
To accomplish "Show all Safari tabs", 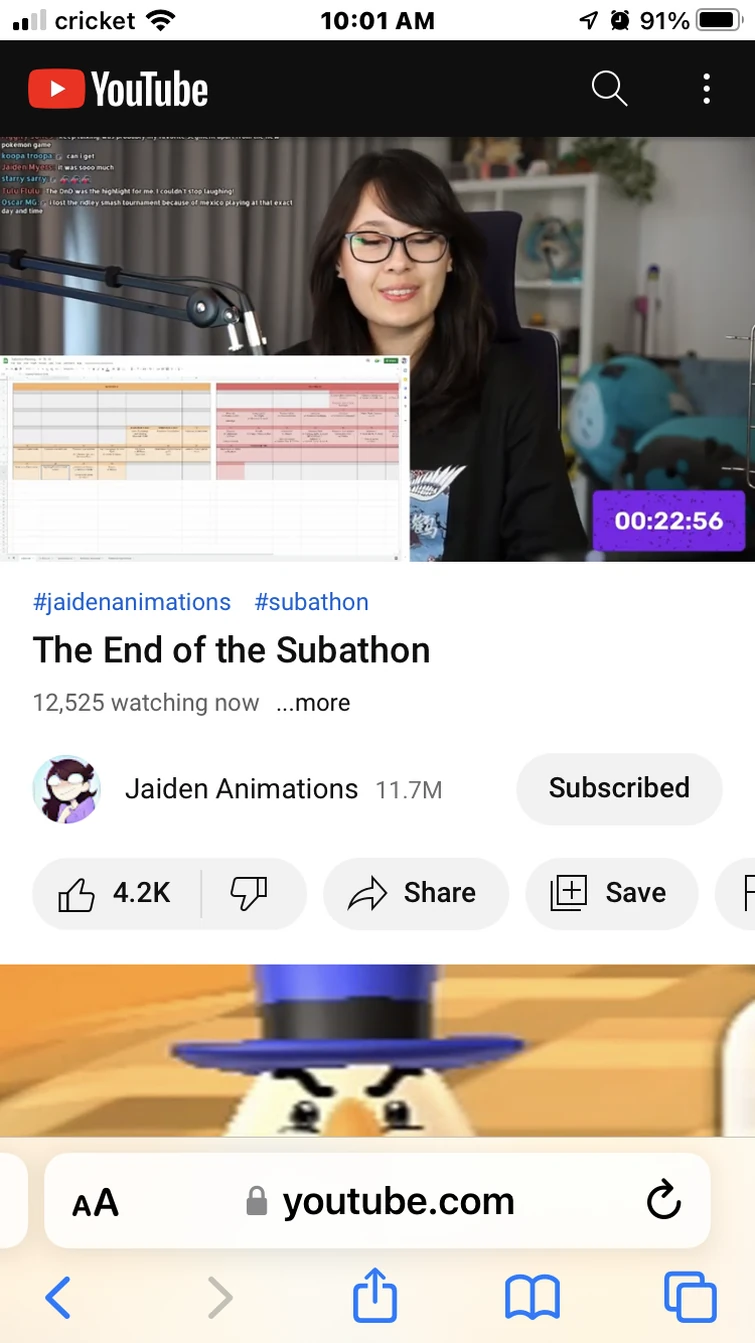I will pos(690,1298).
